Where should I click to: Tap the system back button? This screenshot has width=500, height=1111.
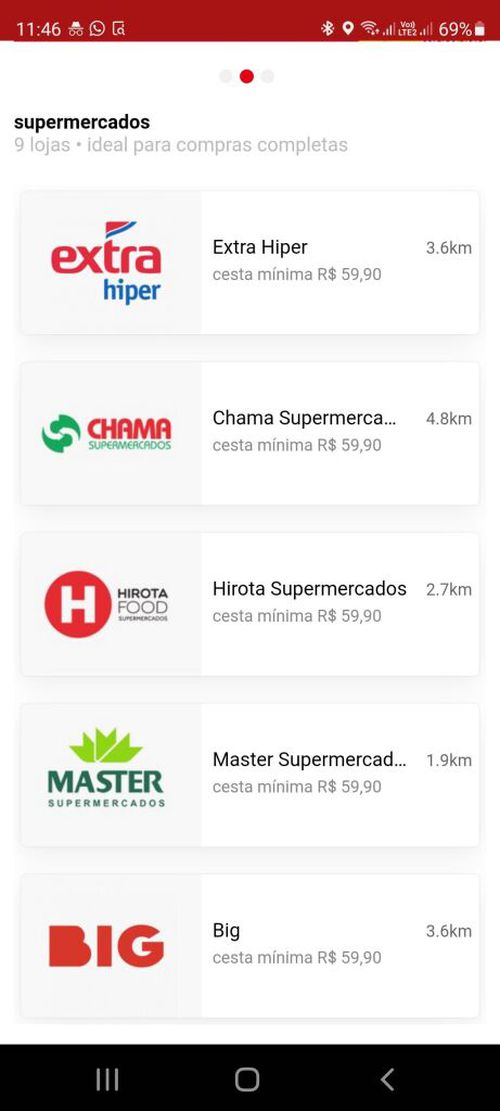click(387, 1079)
